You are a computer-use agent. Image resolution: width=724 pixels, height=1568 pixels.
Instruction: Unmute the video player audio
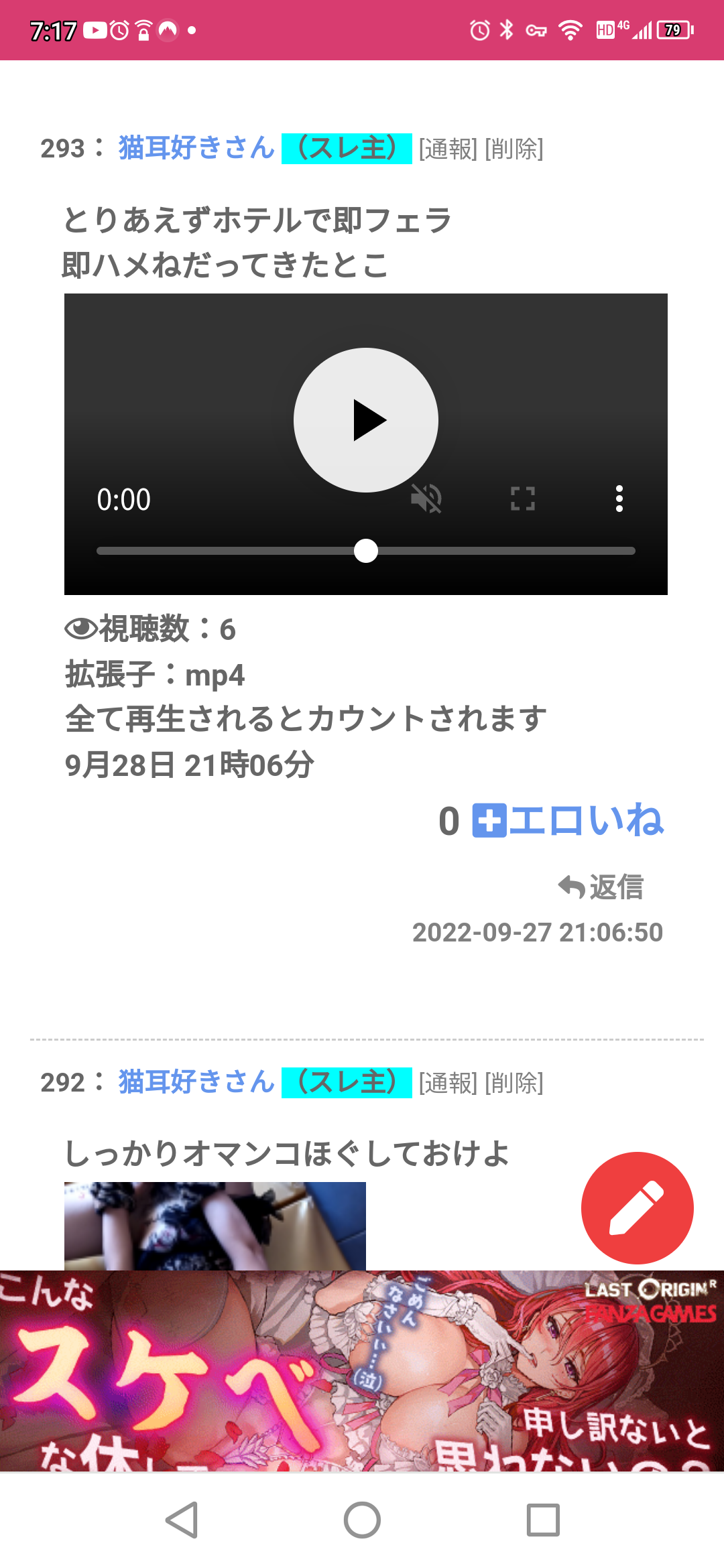427,499
